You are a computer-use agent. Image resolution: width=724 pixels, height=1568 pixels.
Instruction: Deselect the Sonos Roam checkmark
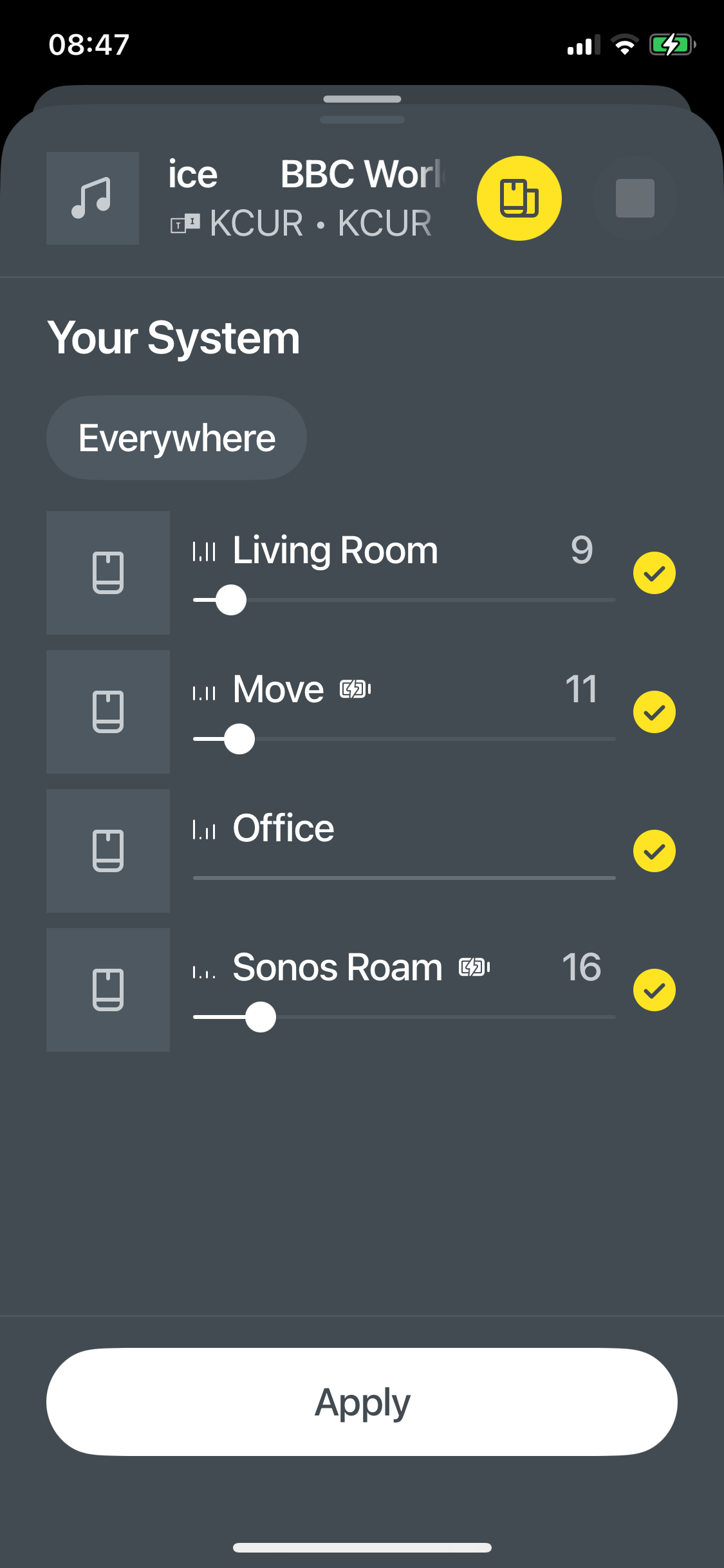654,990
